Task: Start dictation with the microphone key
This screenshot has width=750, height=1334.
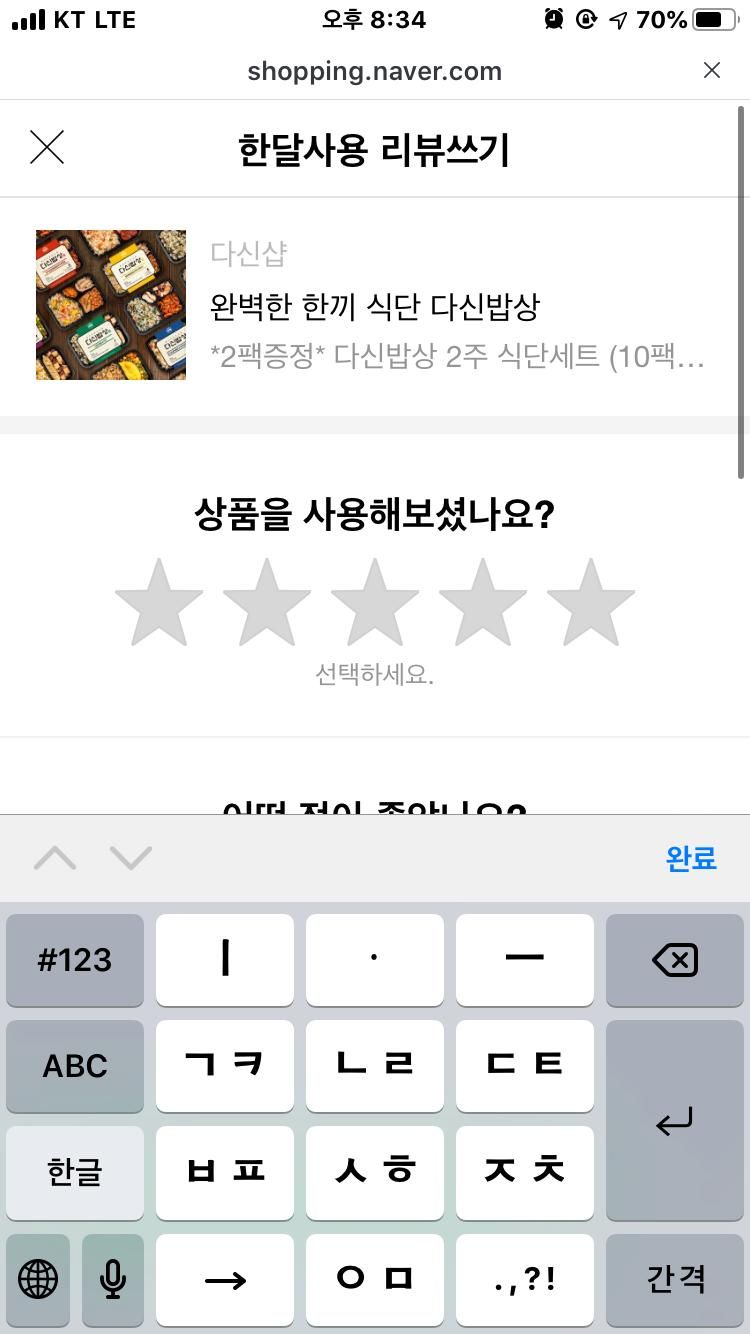Action: pyautogui.click(x=113, y=1279)
